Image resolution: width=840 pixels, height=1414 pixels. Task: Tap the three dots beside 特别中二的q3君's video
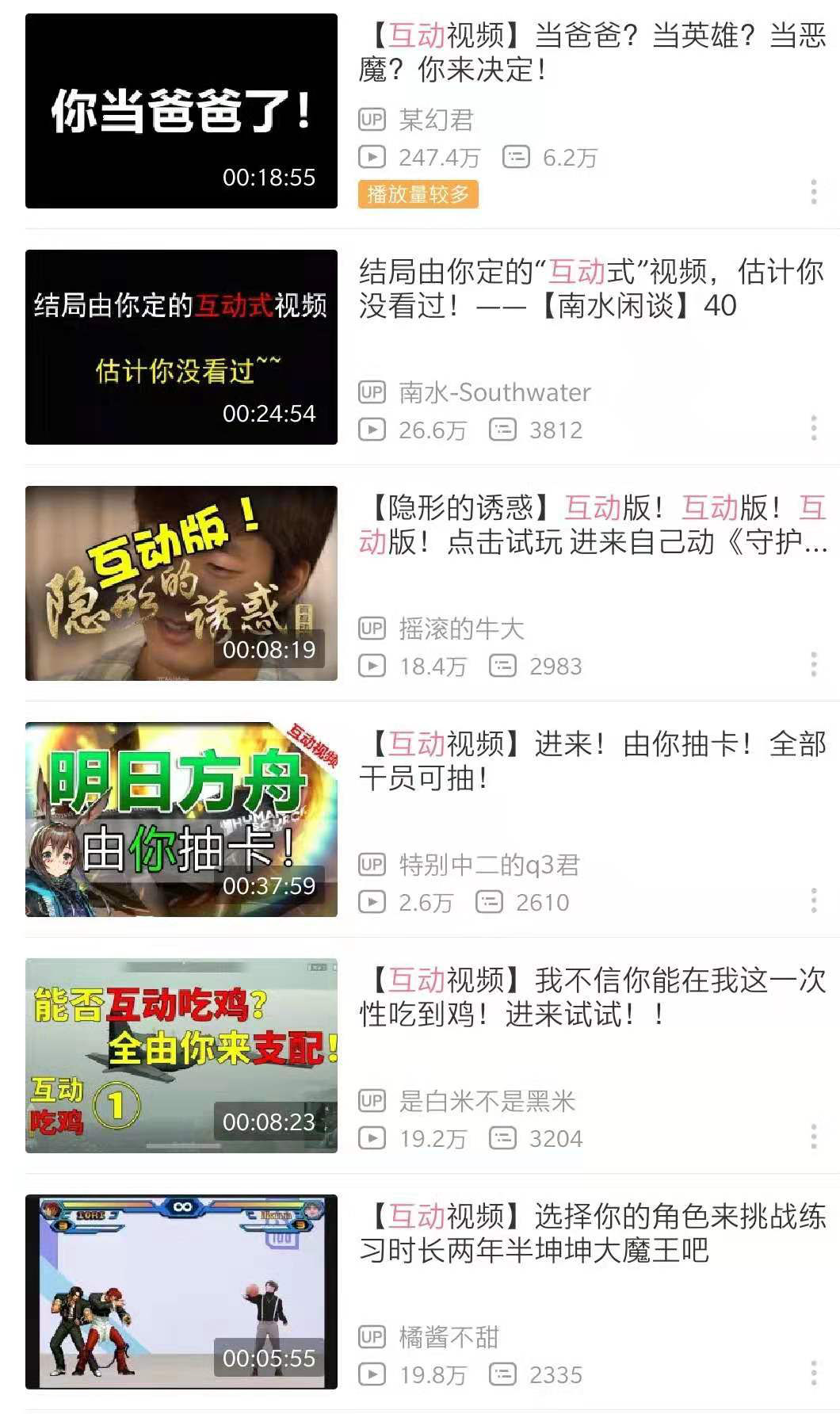(x=813, y=900)
